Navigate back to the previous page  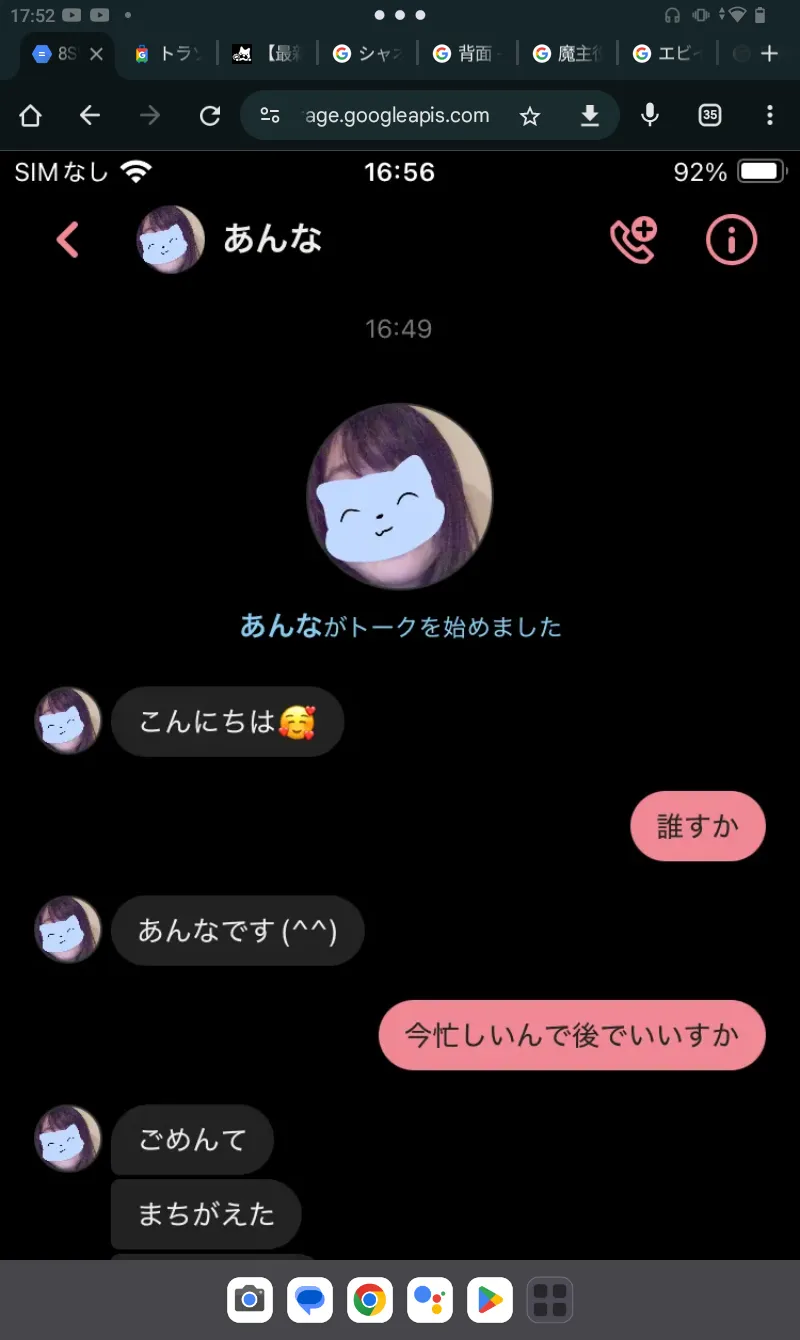90,116
